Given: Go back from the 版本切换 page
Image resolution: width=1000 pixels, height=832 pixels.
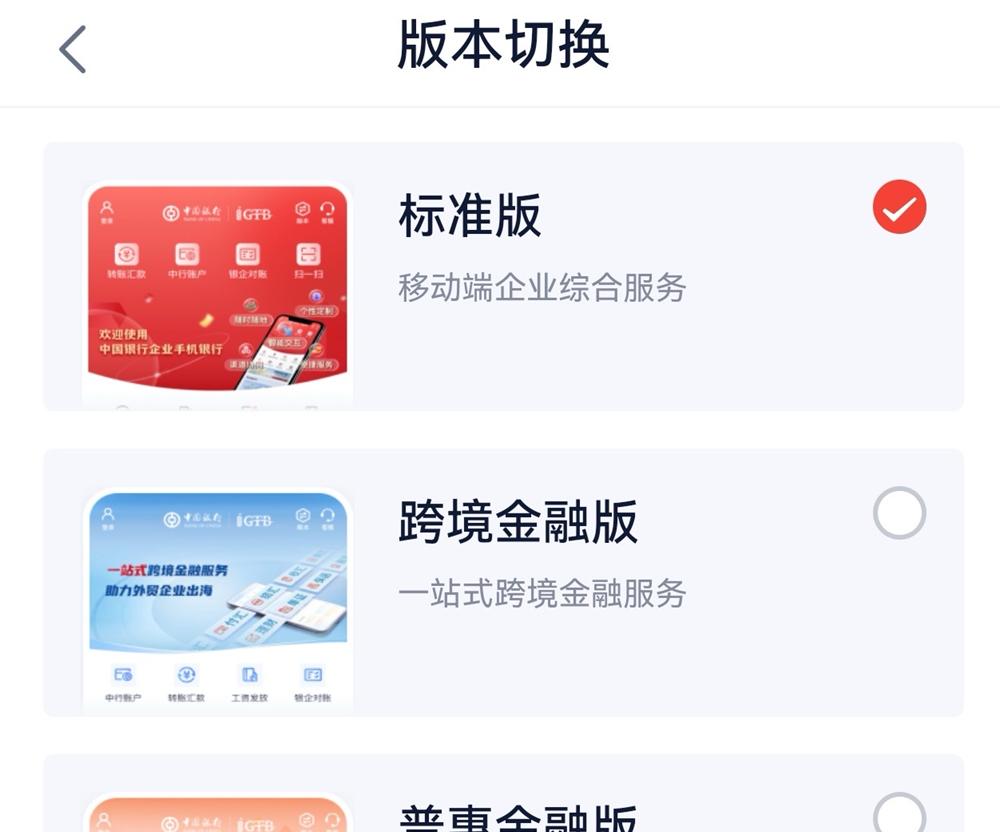Looking at the screenshot, I should pos(72,49).
